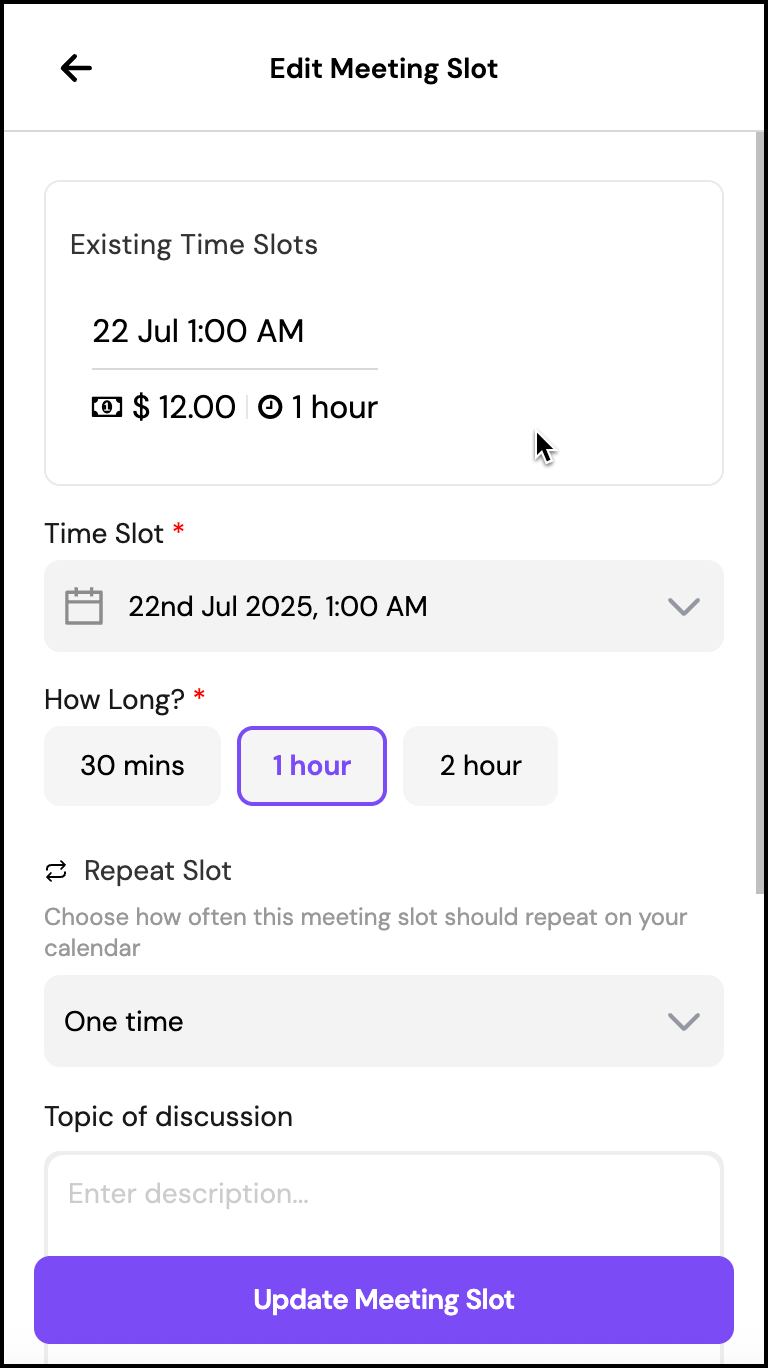This screenshot has height=1368, width=768.
Task: Select the 30 mins duration
Action: click(132, 766)
